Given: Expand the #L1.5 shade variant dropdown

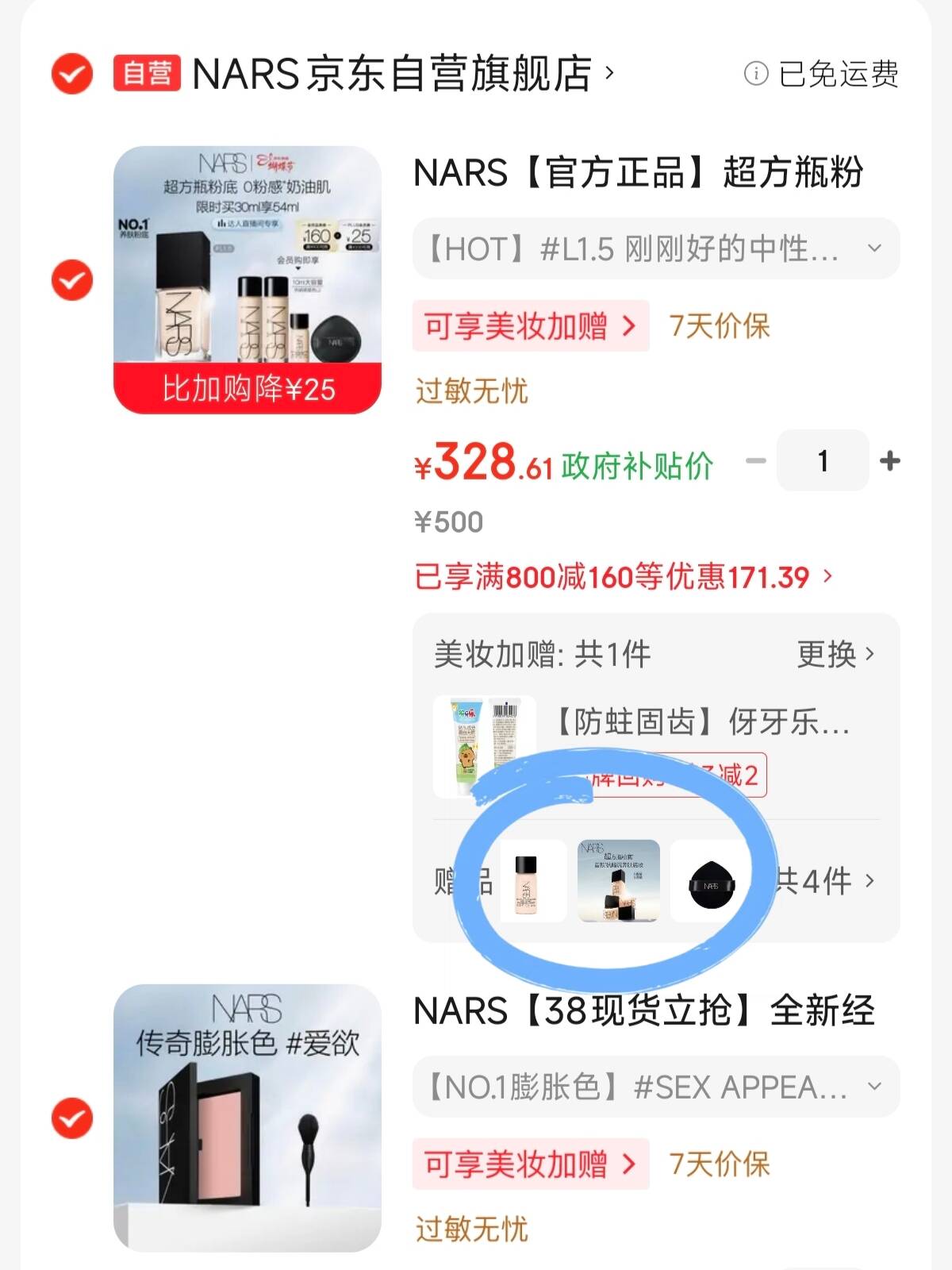Looking at the screenshot, I should (656, 248).
